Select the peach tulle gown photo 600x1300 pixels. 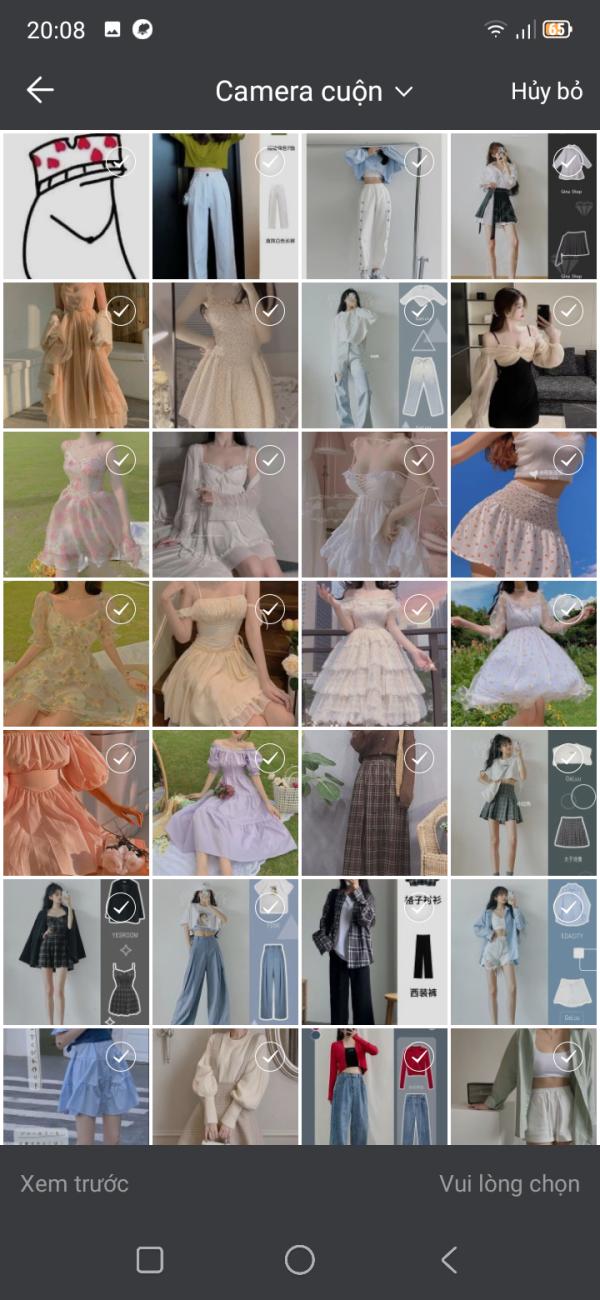point(121,311)
